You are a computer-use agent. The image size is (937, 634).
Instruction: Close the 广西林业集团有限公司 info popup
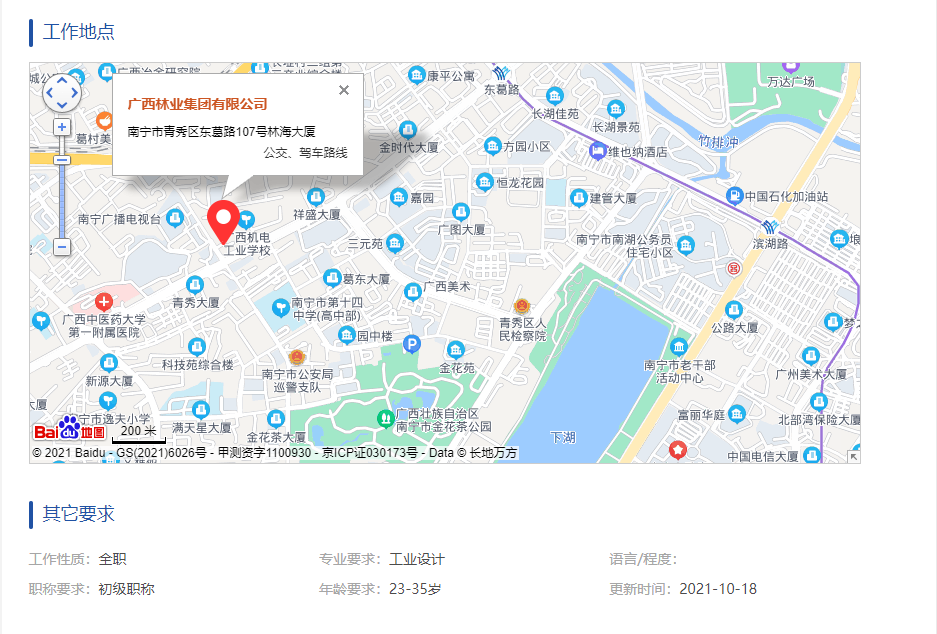[344, 90]
